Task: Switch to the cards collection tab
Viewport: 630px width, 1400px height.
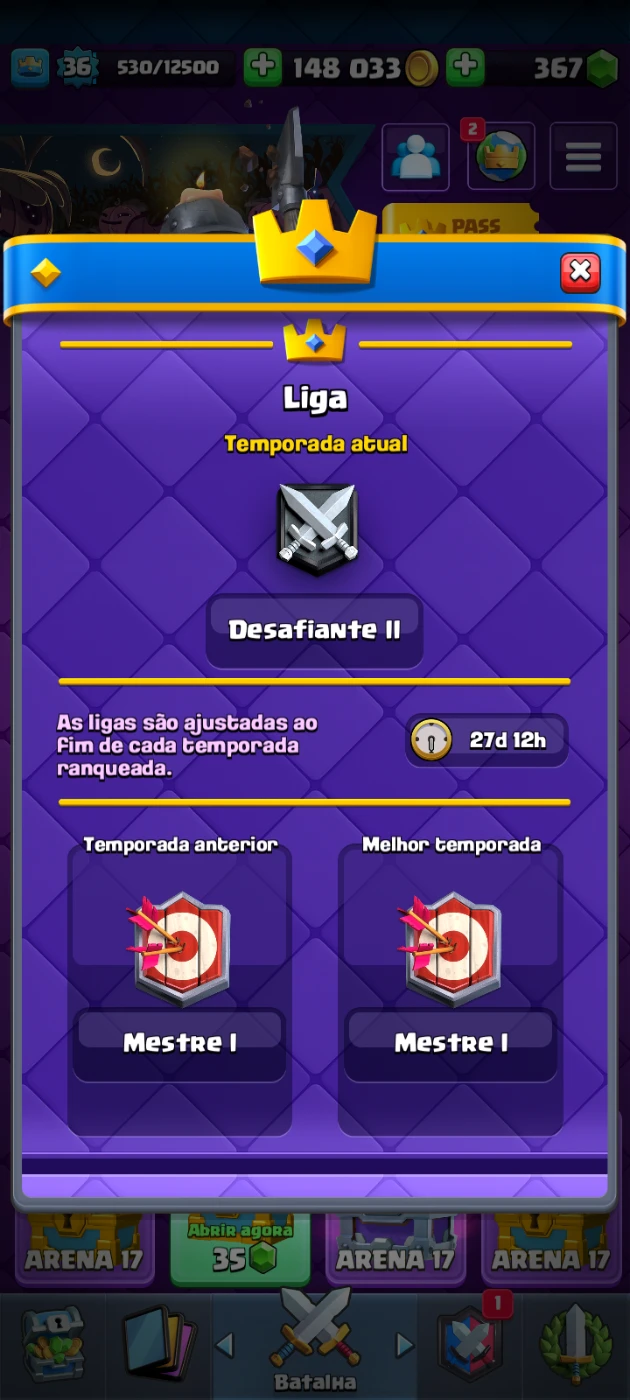Action: click(156, 1345)
